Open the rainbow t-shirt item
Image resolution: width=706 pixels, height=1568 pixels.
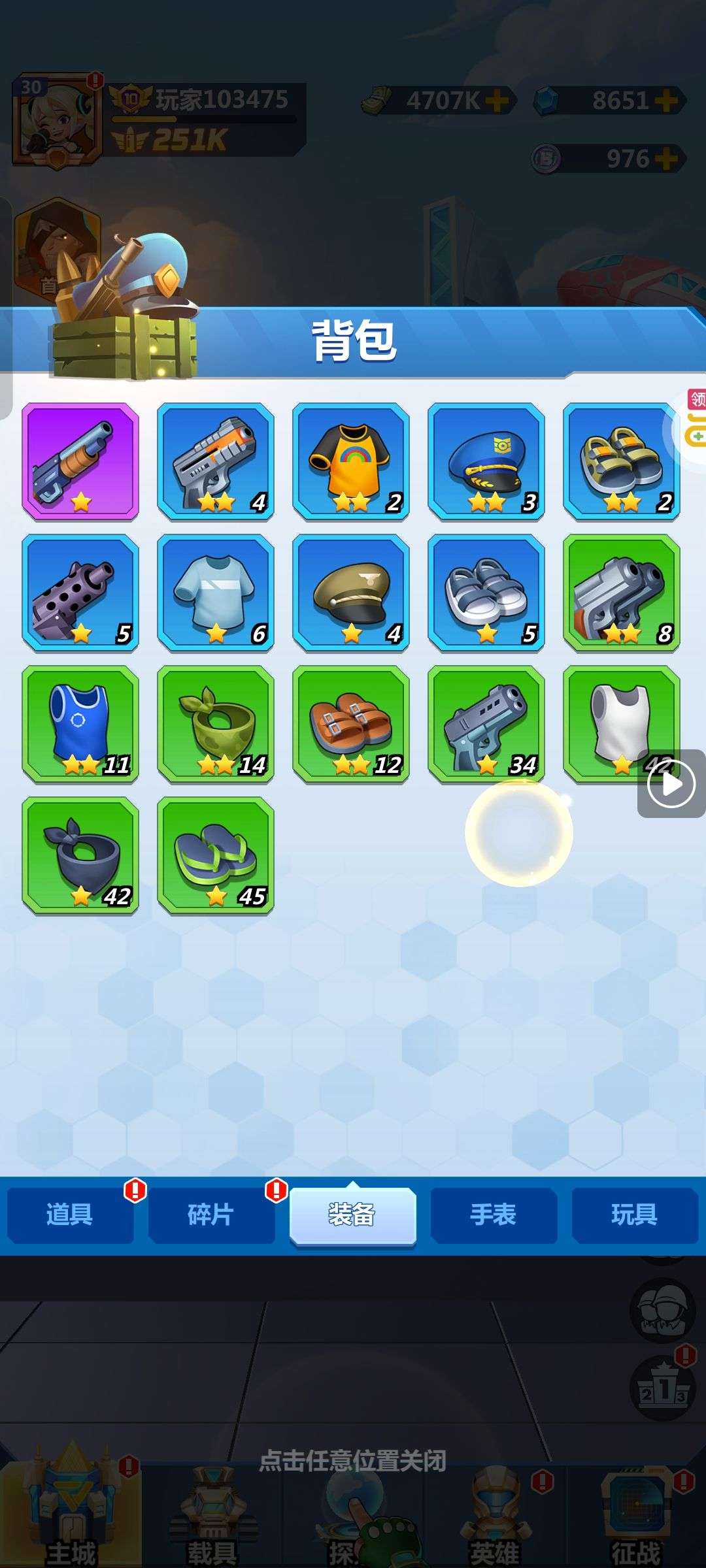[x=351, y=461]
